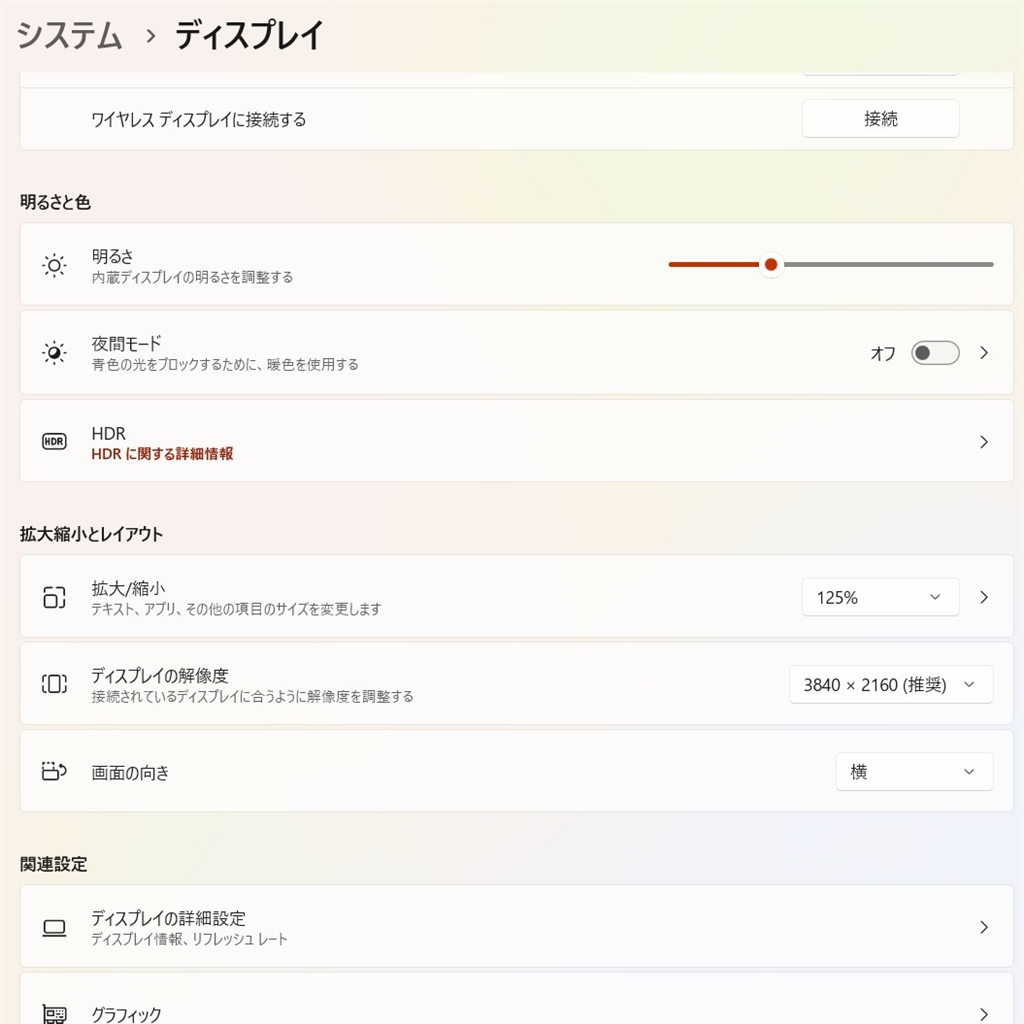1024x1024 pixels.
Task: Open the 125% scale dropdown
Action: click(x=880, y=598)
